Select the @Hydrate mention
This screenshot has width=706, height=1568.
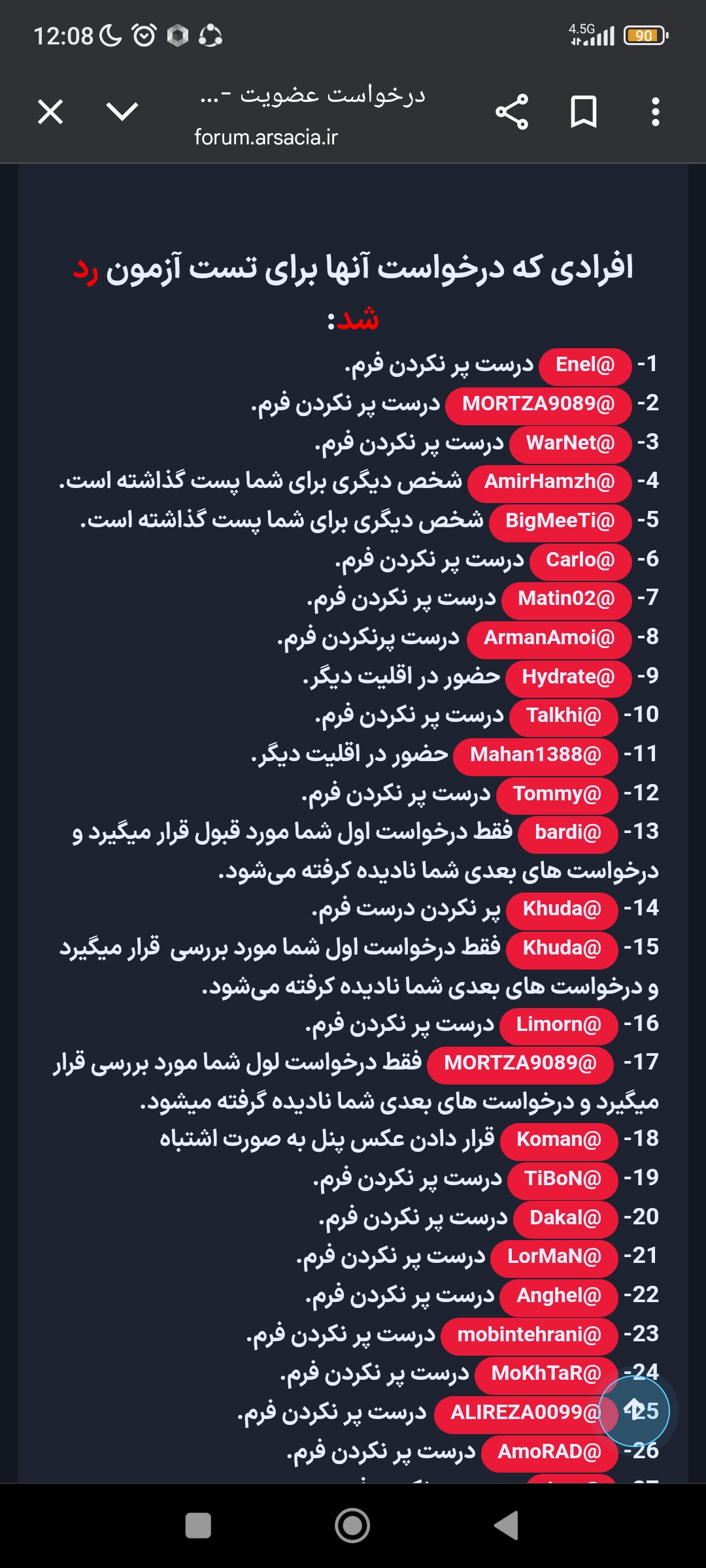click(568, 677)
